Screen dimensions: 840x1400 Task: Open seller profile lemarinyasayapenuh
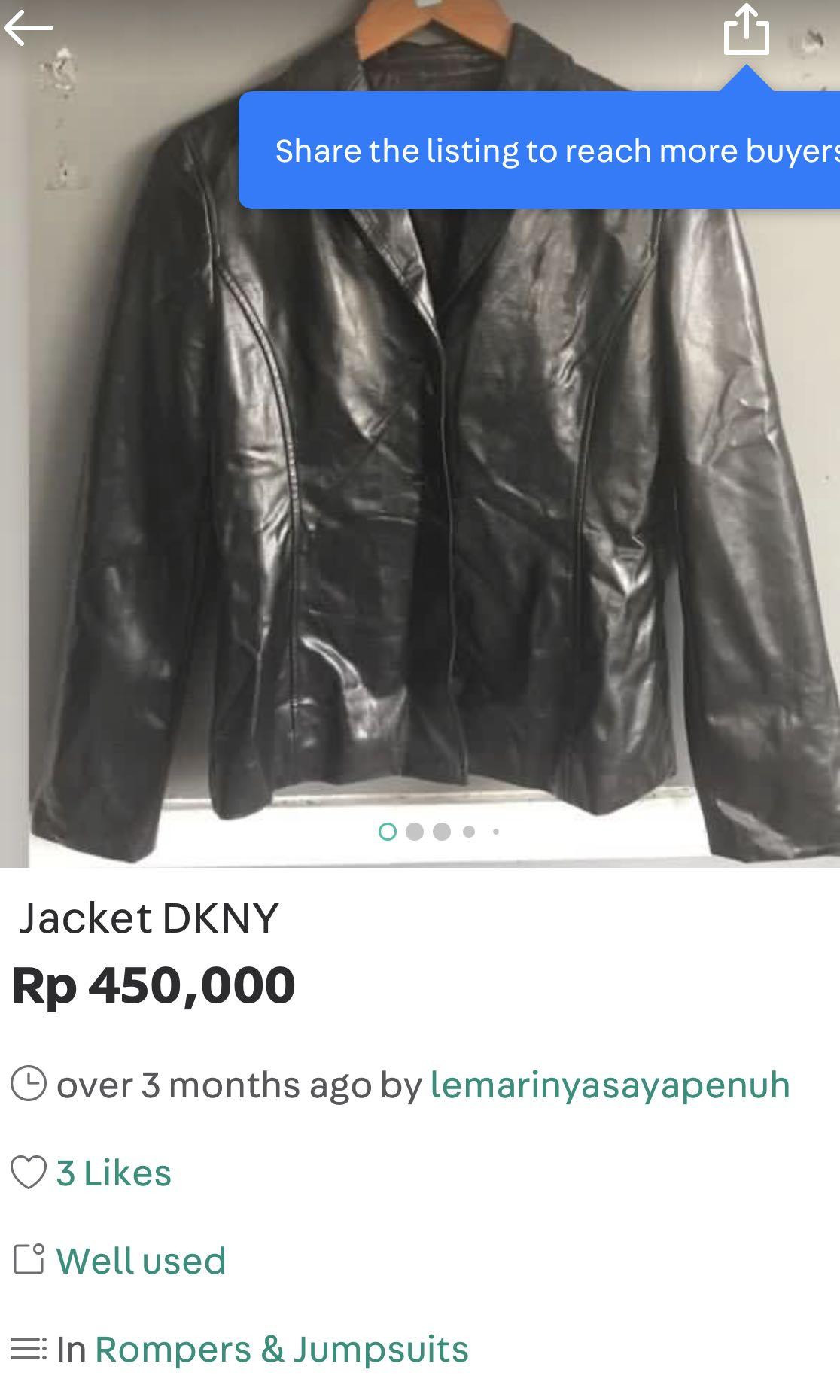pyautogui.click(x=611, y=1084)
